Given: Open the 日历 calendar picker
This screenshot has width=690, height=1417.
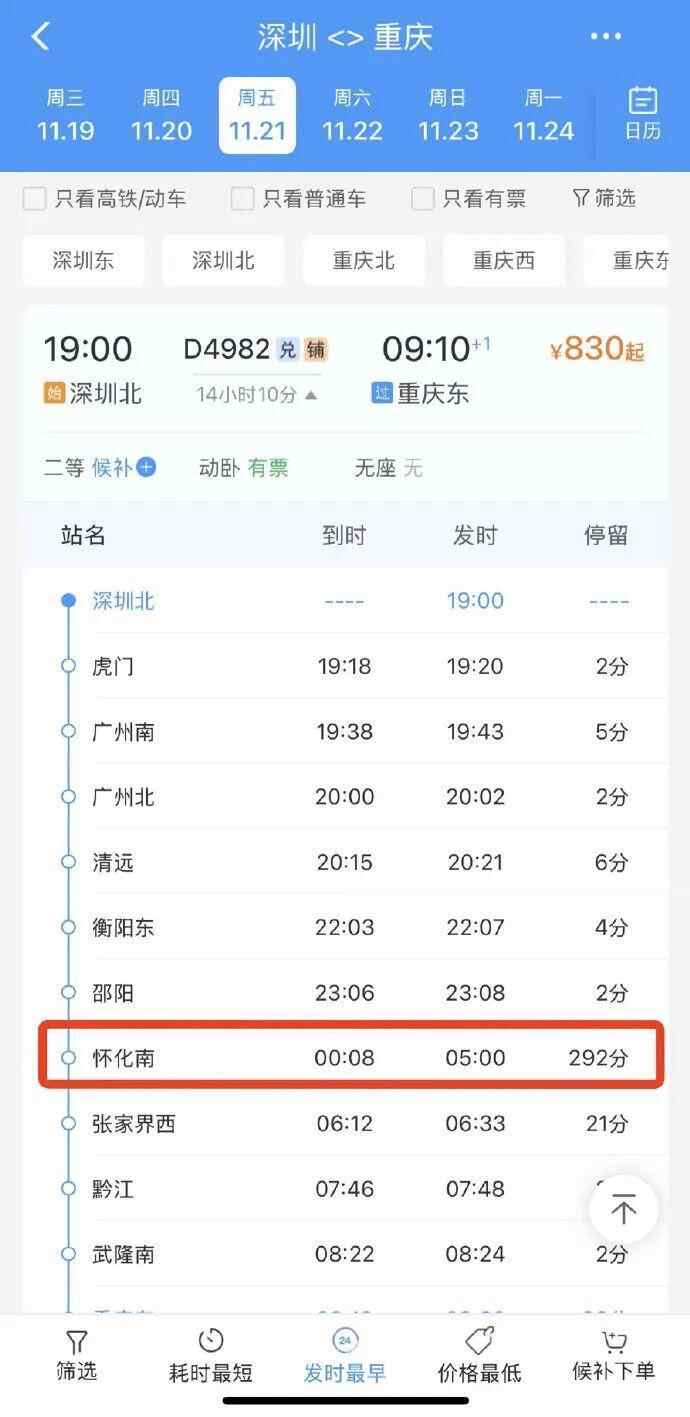Looking at the screenshot, I should tap(643, 113).
